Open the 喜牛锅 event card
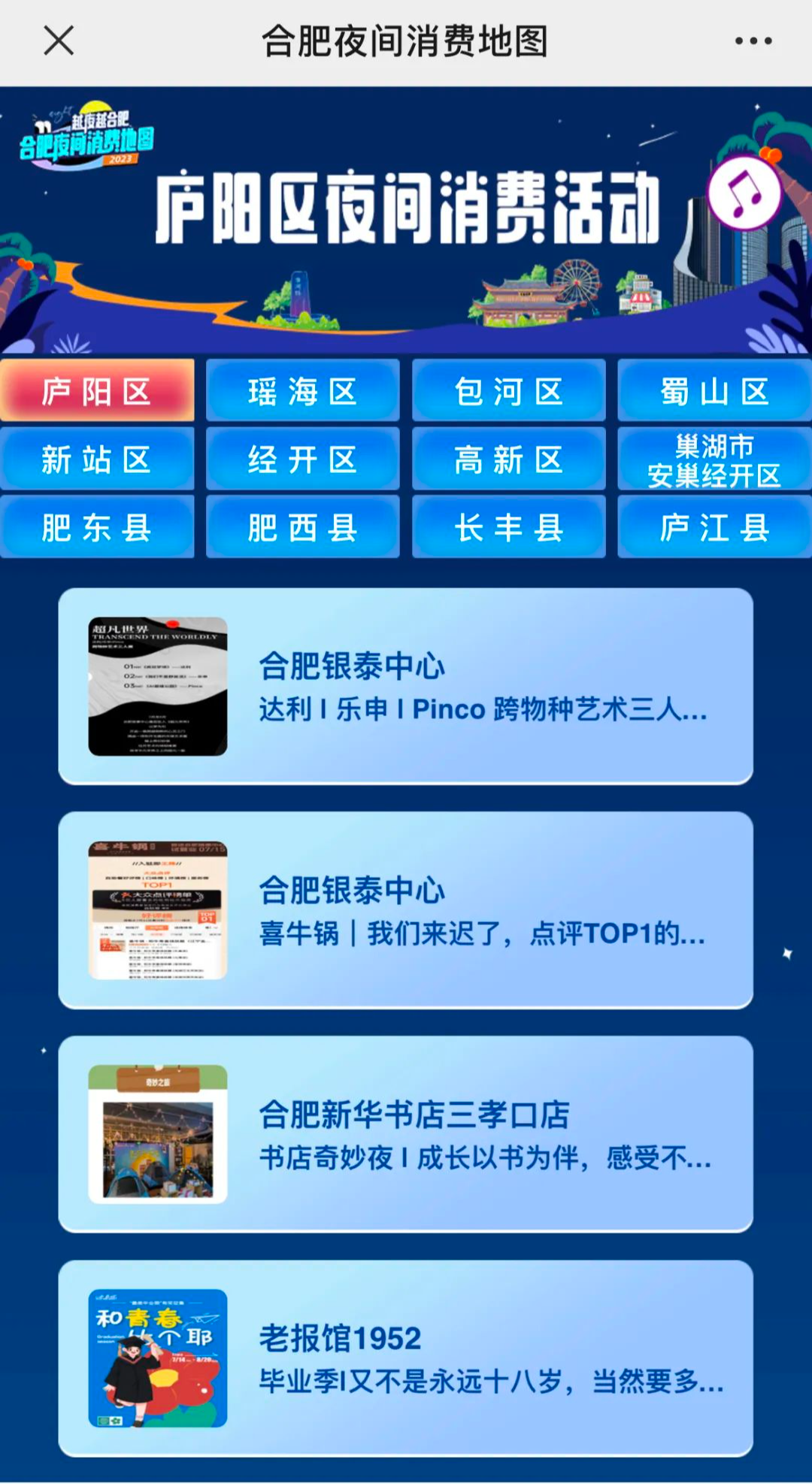Screen dimensions: 812x1484 coord(406,910)
